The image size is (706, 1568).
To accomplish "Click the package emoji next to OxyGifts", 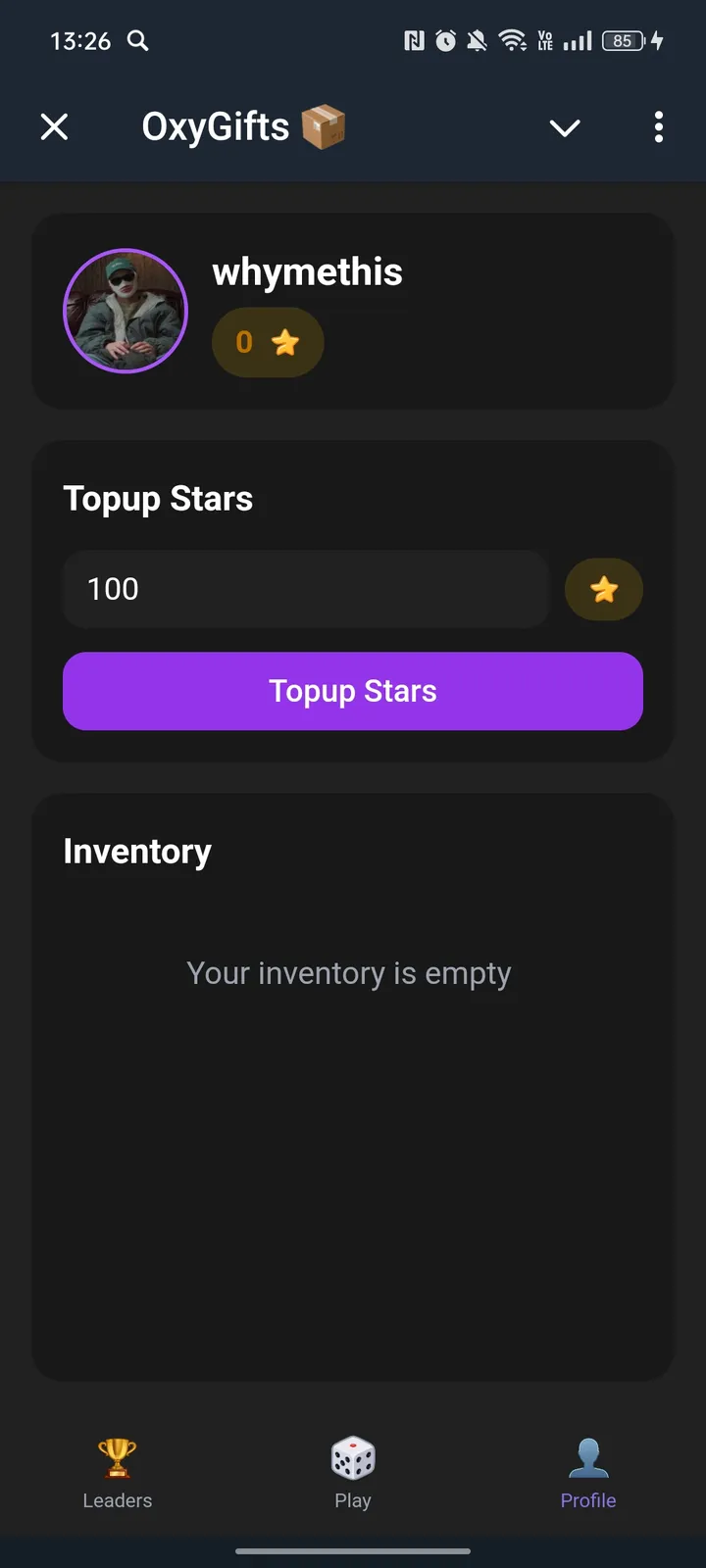I will [324, 125].
